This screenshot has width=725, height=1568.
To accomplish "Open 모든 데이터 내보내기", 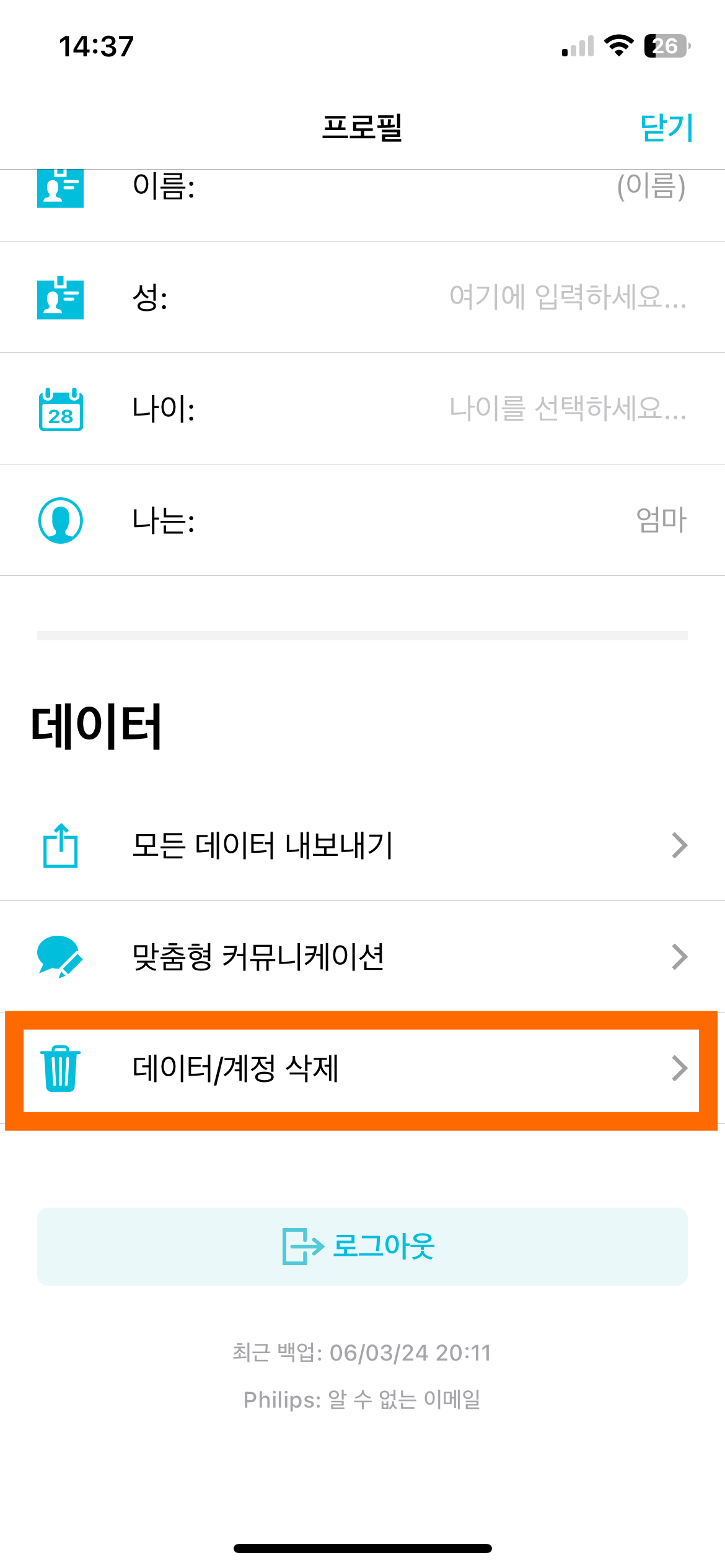I will point(362,845).
